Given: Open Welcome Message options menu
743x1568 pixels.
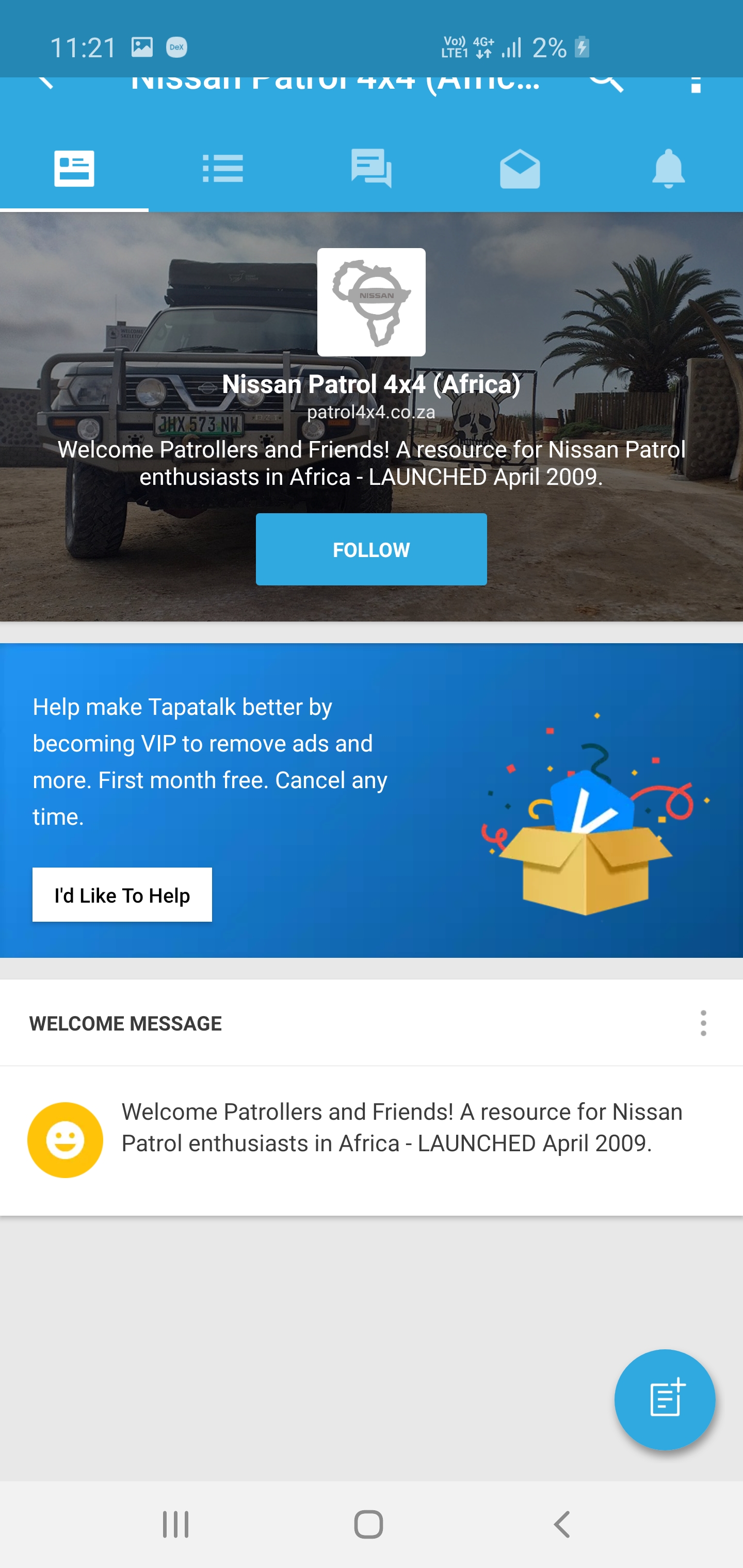Looking at the screenshot, I should pyautogui.click(x=703, y=1023).
